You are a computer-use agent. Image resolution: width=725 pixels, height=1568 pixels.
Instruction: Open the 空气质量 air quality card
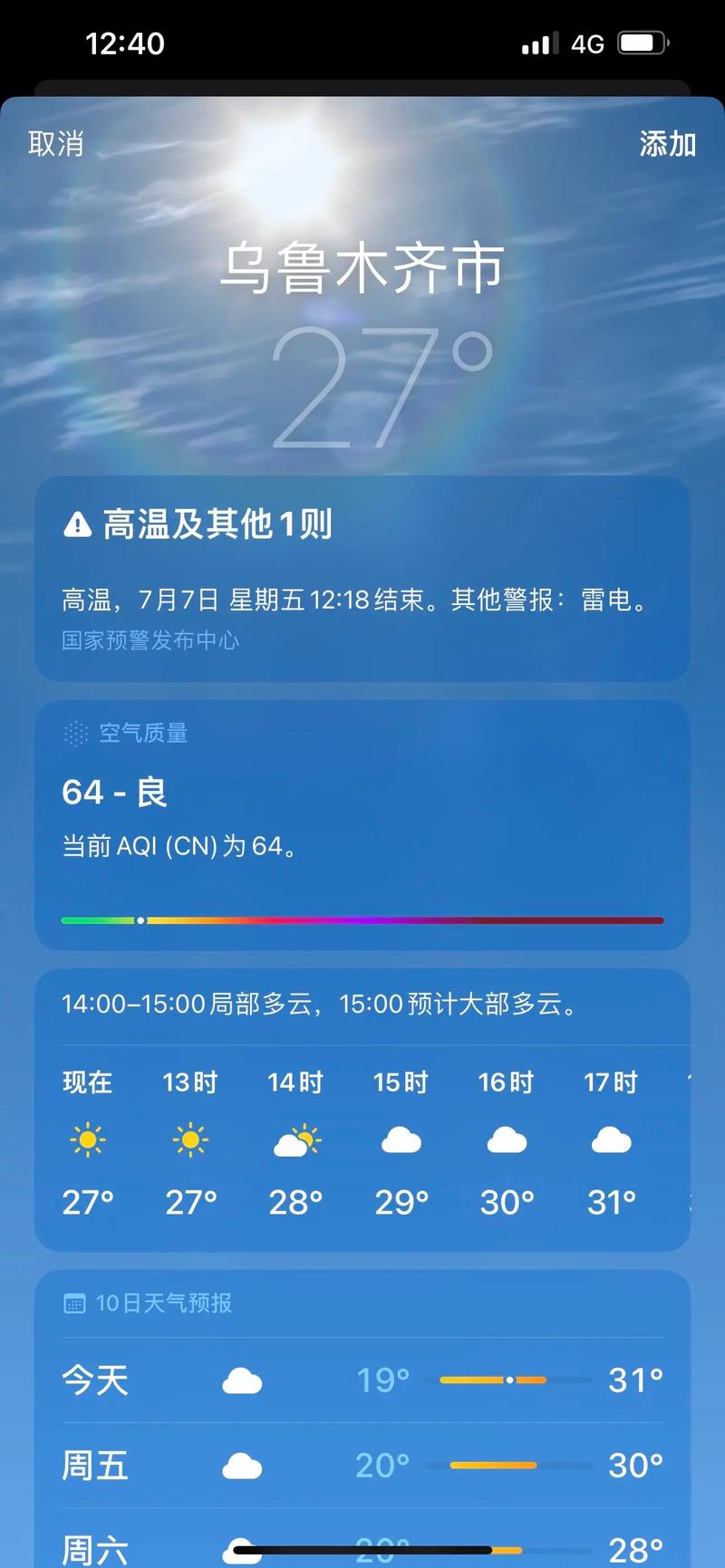[362, 824]
